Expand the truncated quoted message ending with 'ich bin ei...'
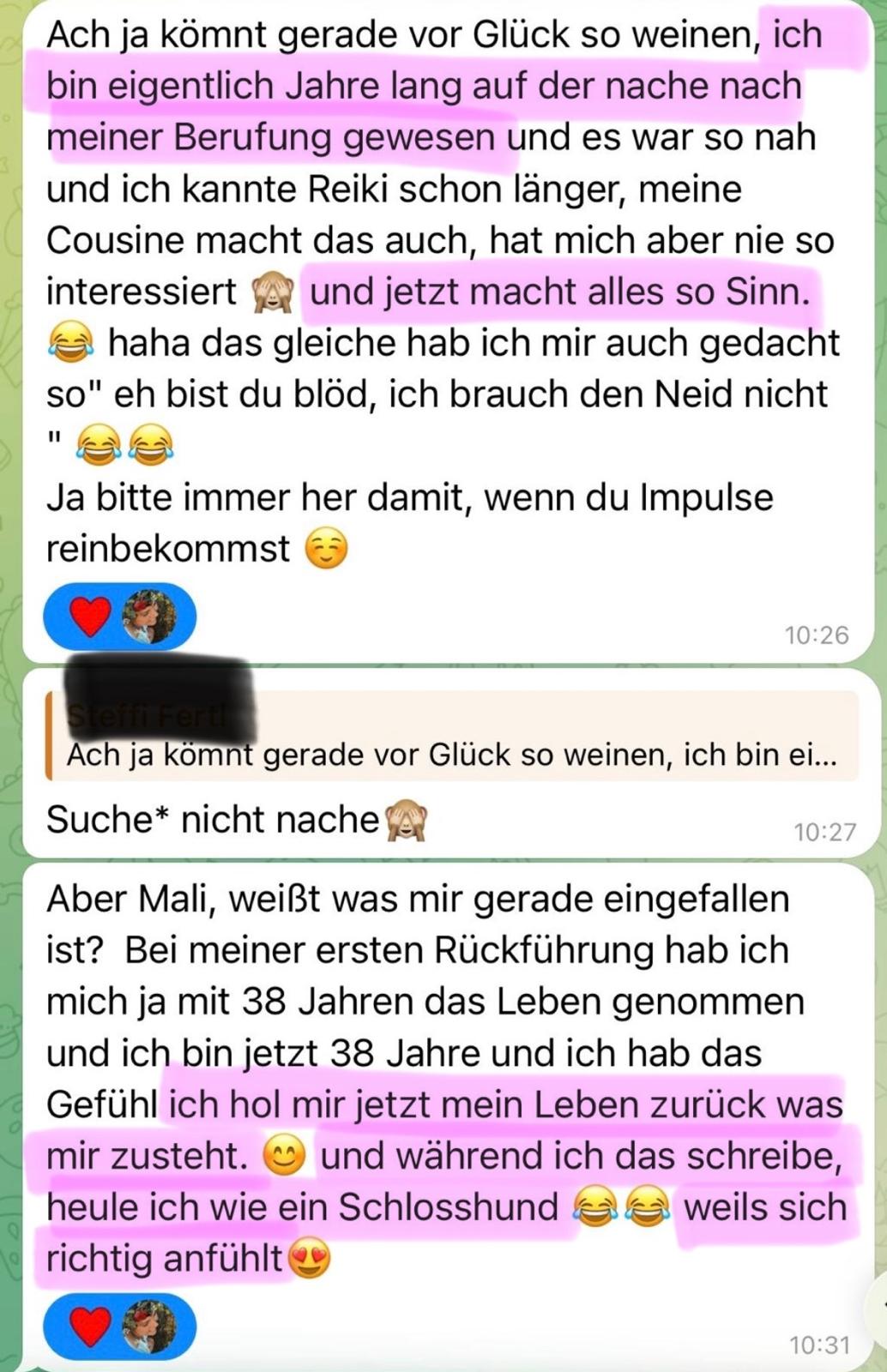The image size is (887, 1372). 455,755
